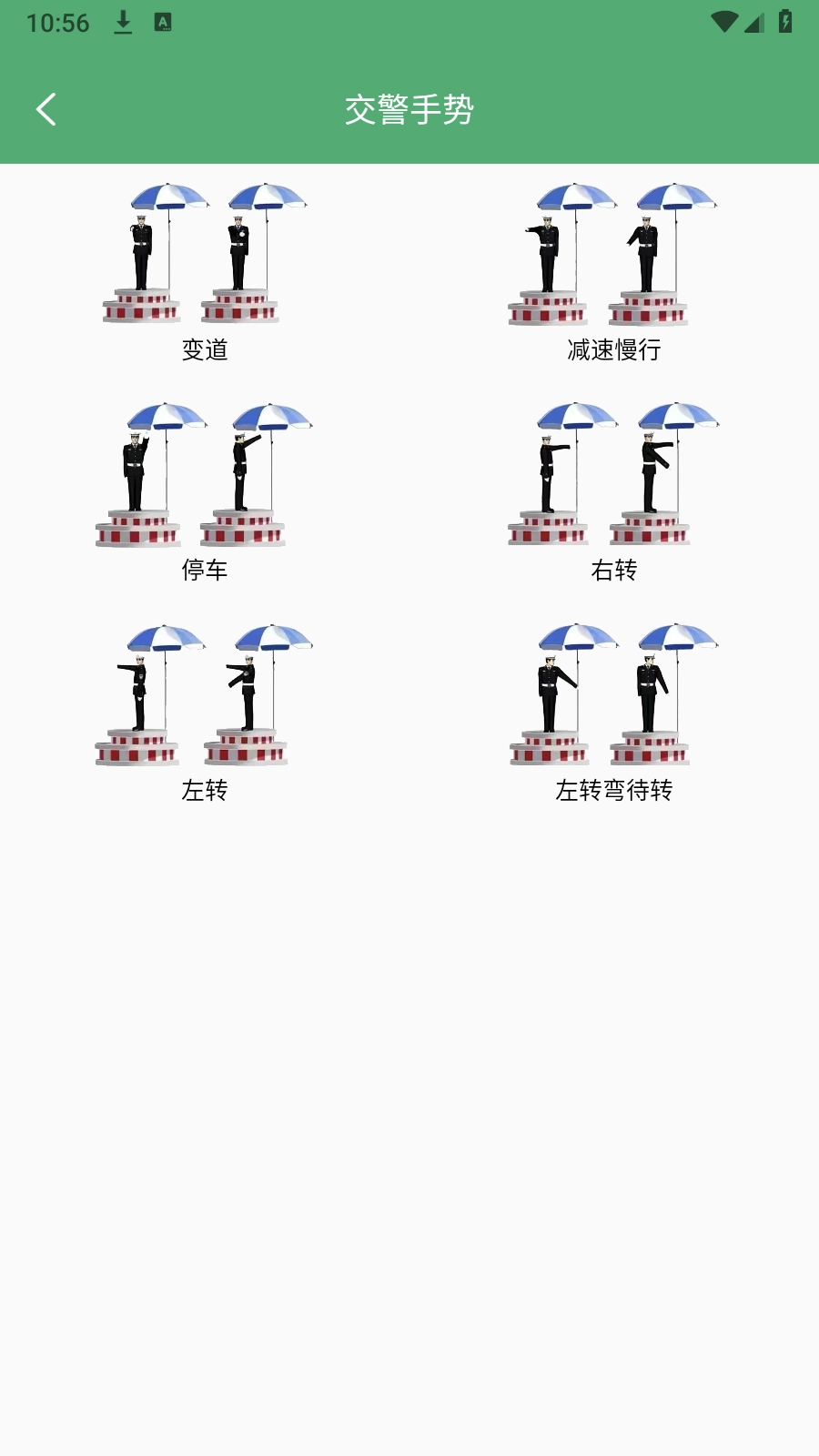Screen dimensions: 819x1456
Task: Open the 左转 gesture item
Action: (205, 712)
